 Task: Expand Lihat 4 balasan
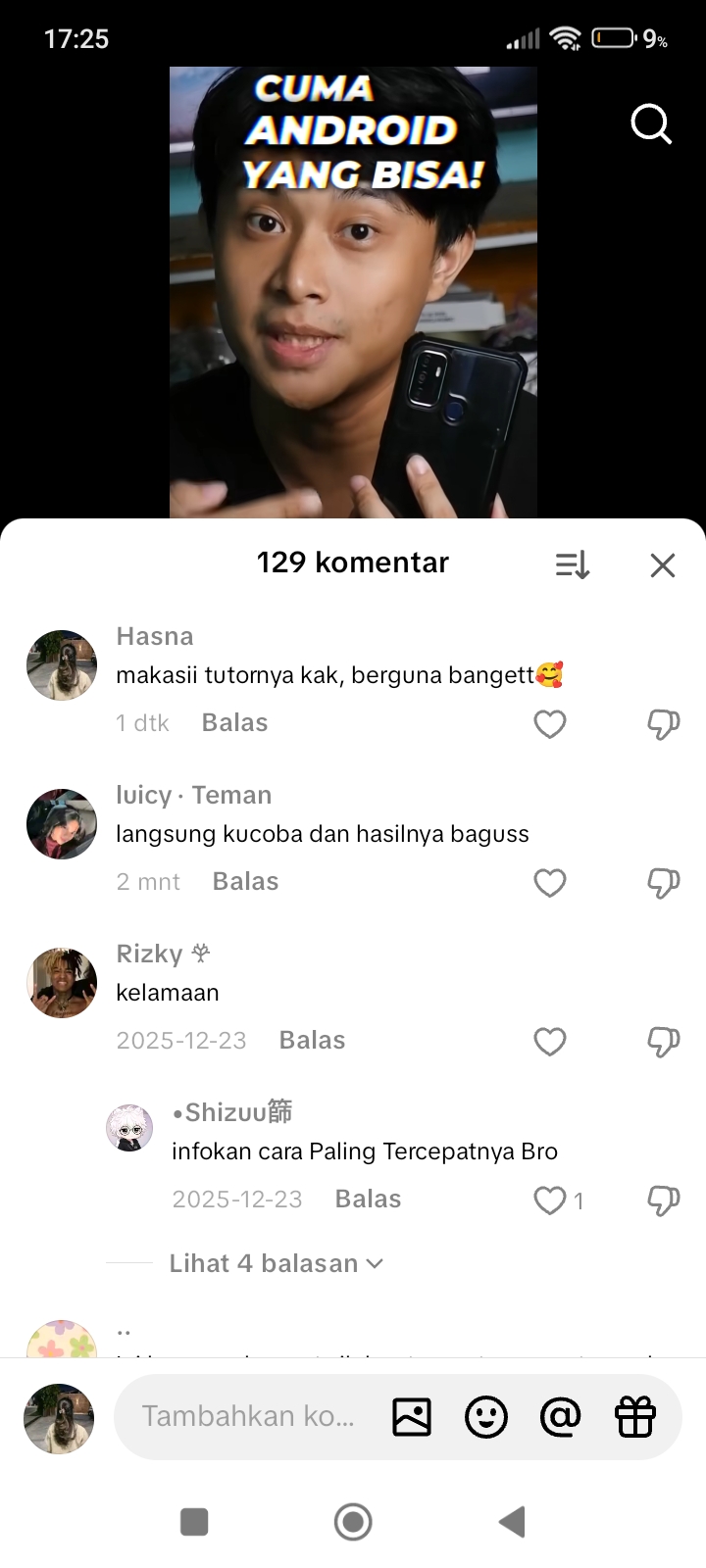tap(276, 1264)
